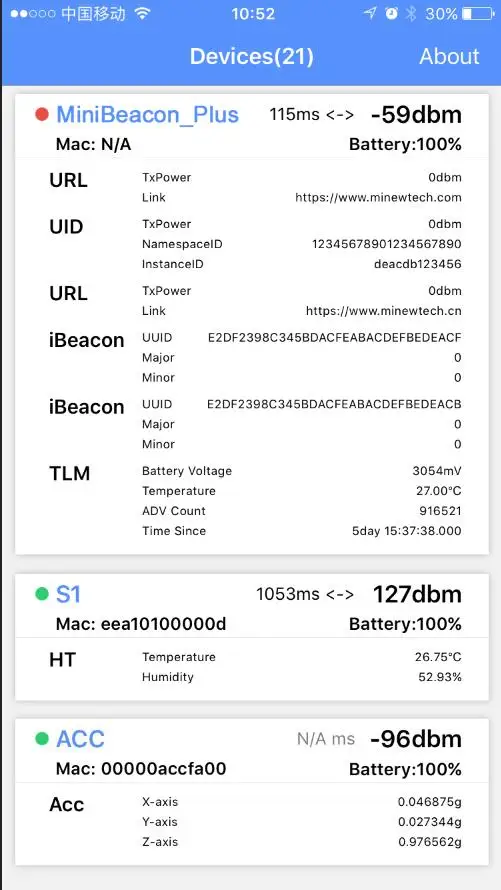Select the S1 device card
501x890 pixels.
tap(251, 637)
